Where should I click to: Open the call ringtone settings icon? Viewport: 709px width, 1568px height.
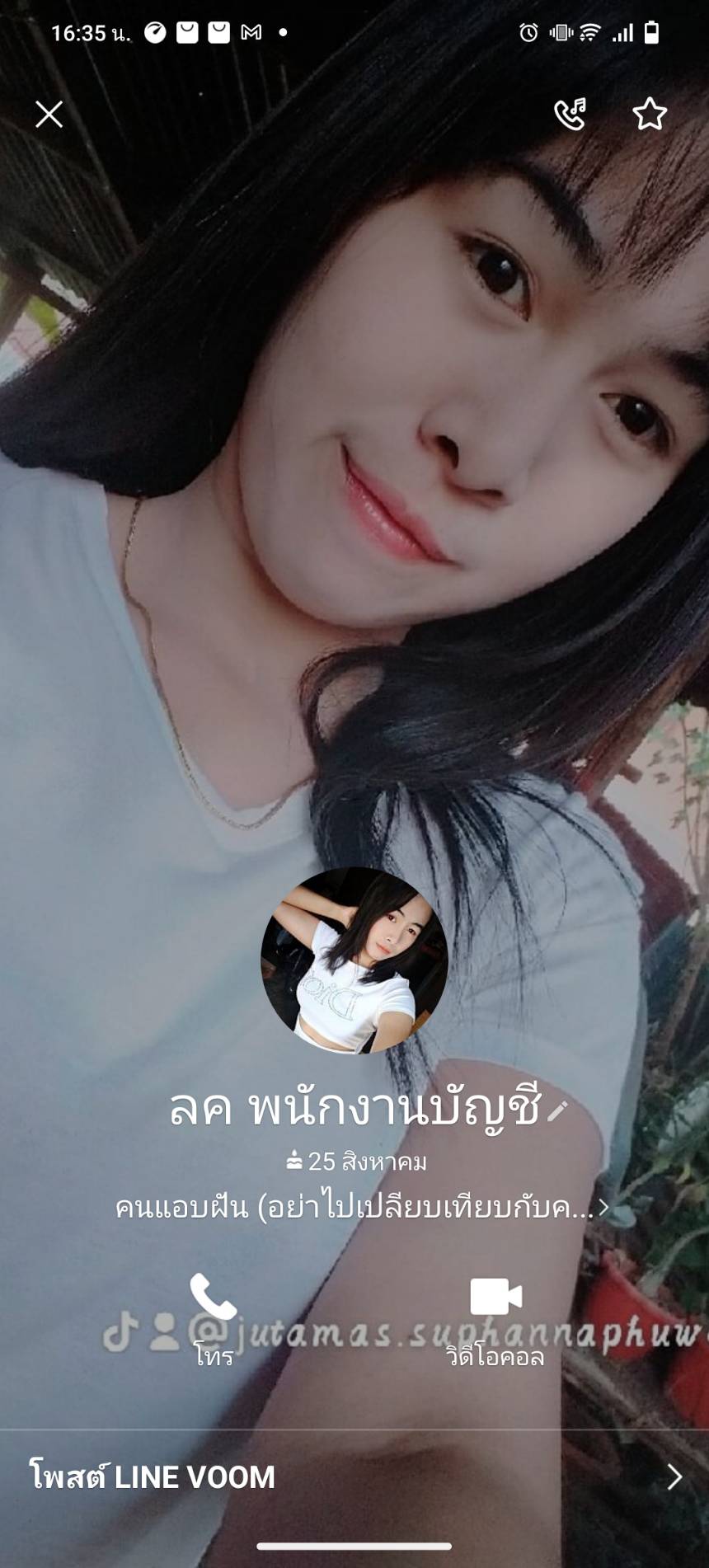[x=570, y=114]
